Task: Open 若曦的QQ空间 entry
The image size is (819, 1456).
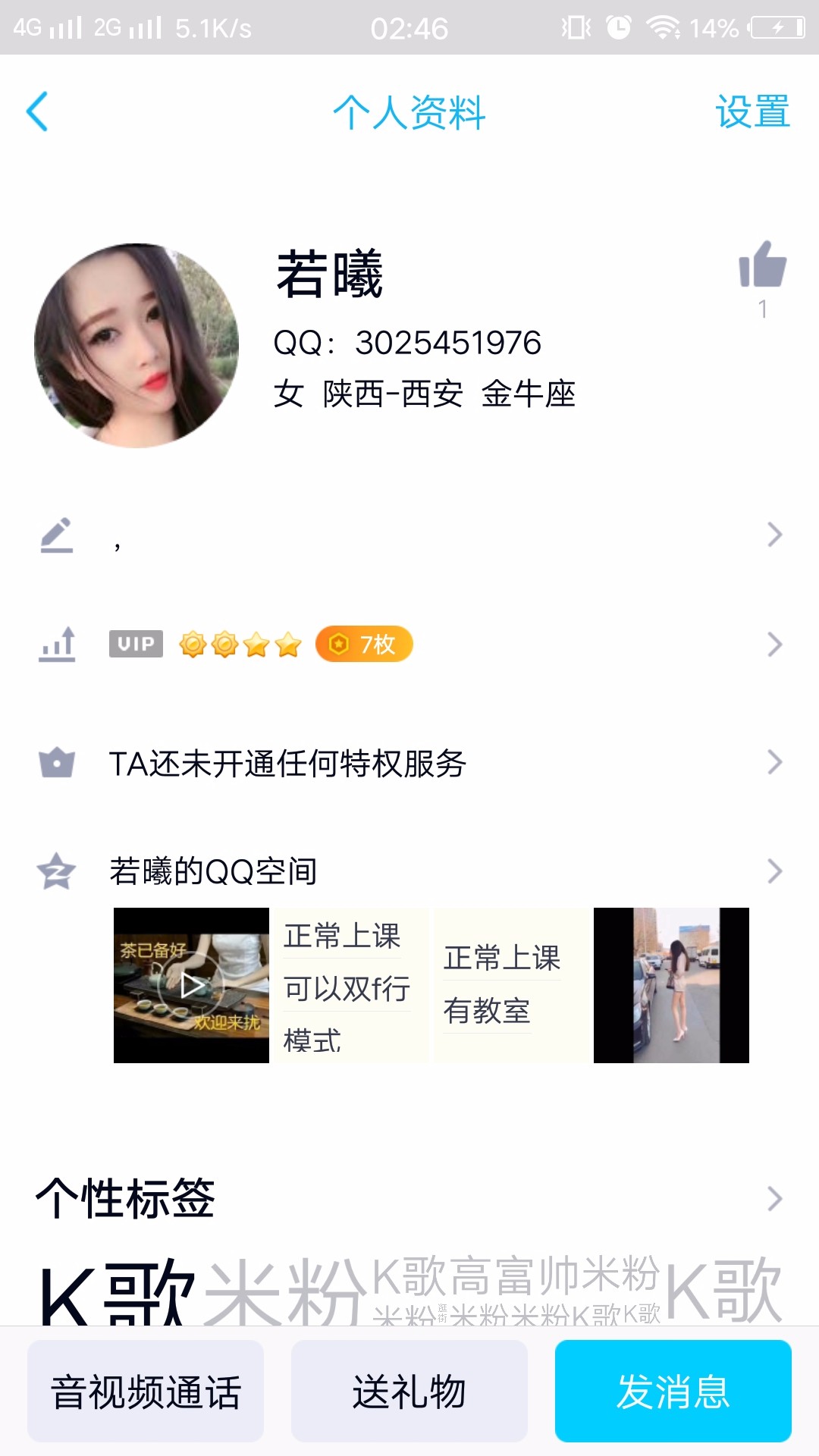Action: pos(212,871)
